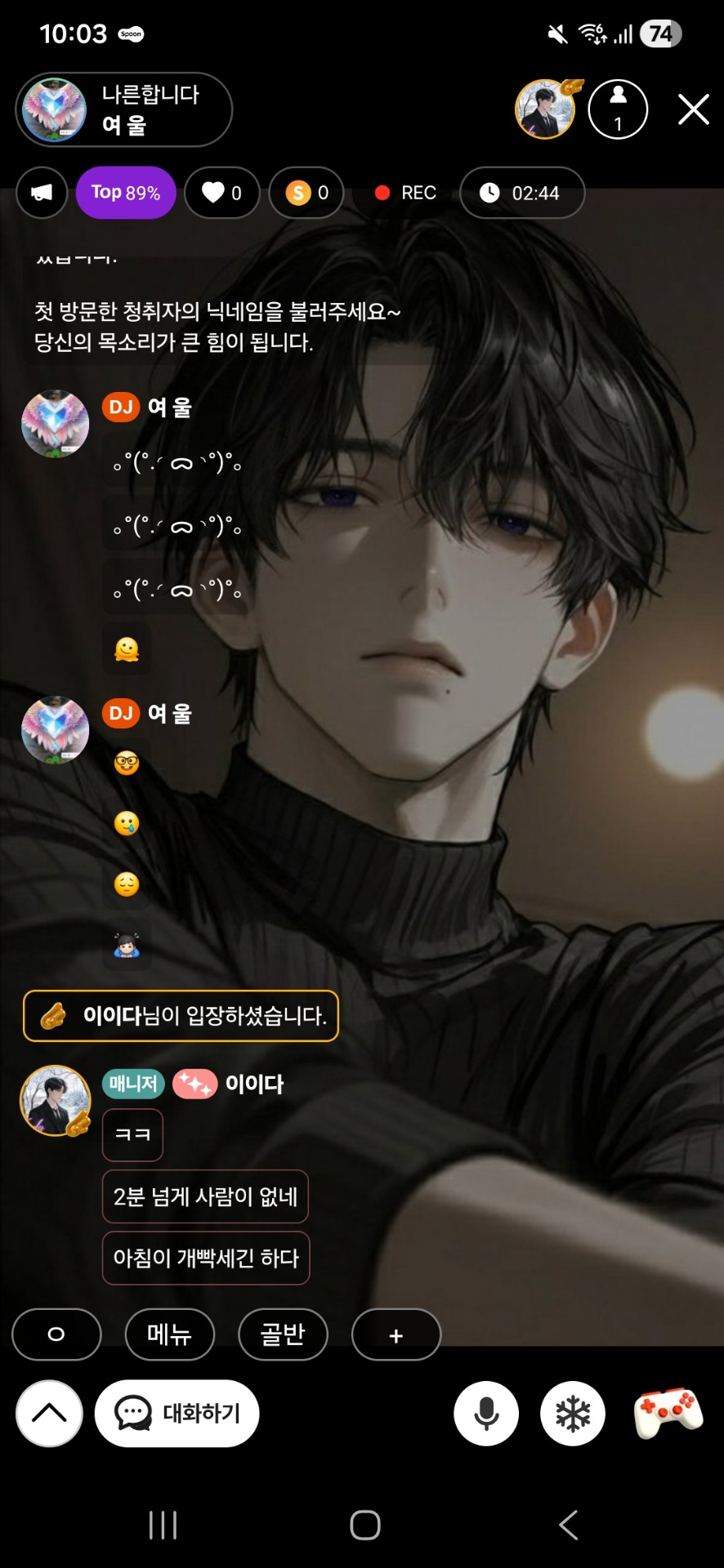Viewport: 724px width, 1568px height.
Task: Open the 메뉴 options
Action: click(x=169, y=1334)
